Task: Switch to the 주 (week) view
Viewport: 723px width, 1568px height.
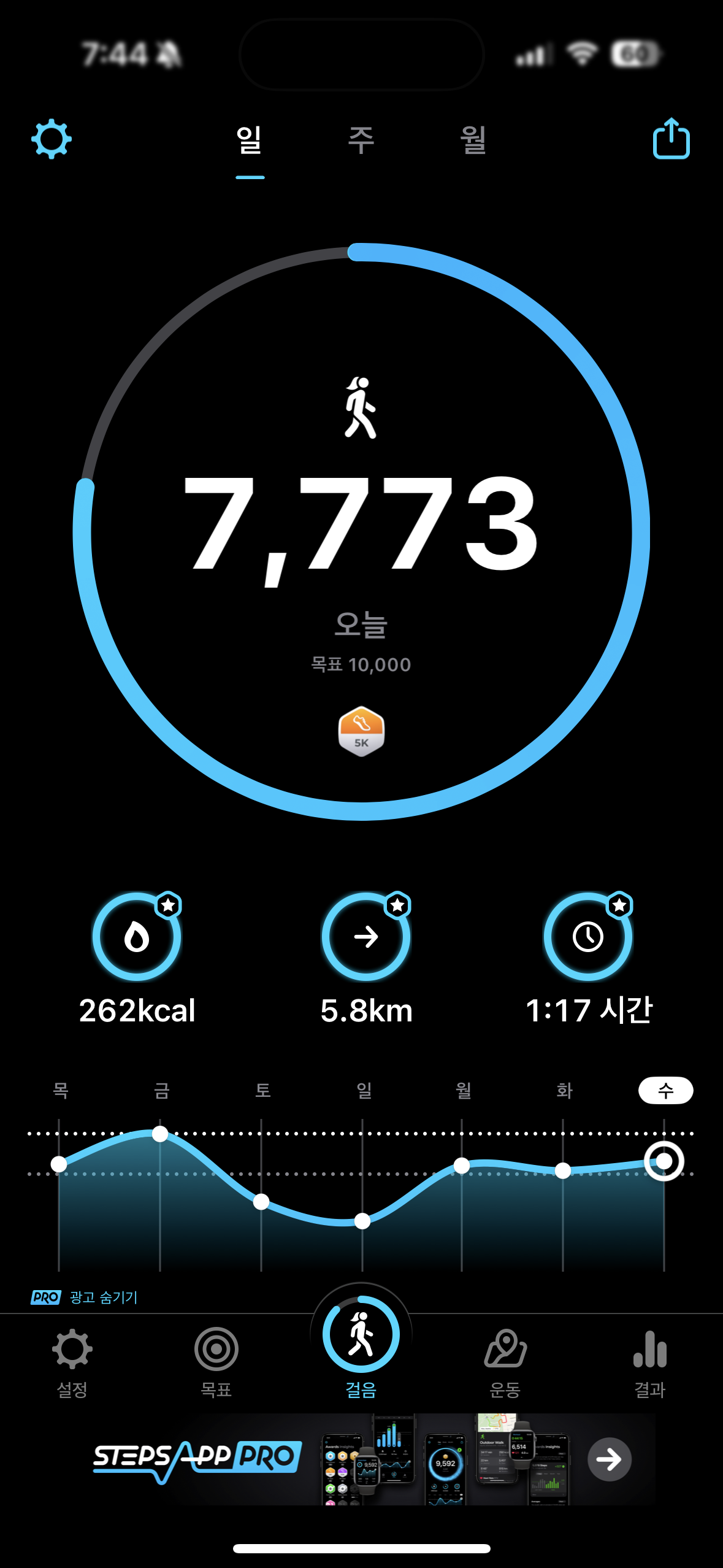Action: (x=361, y=140)
